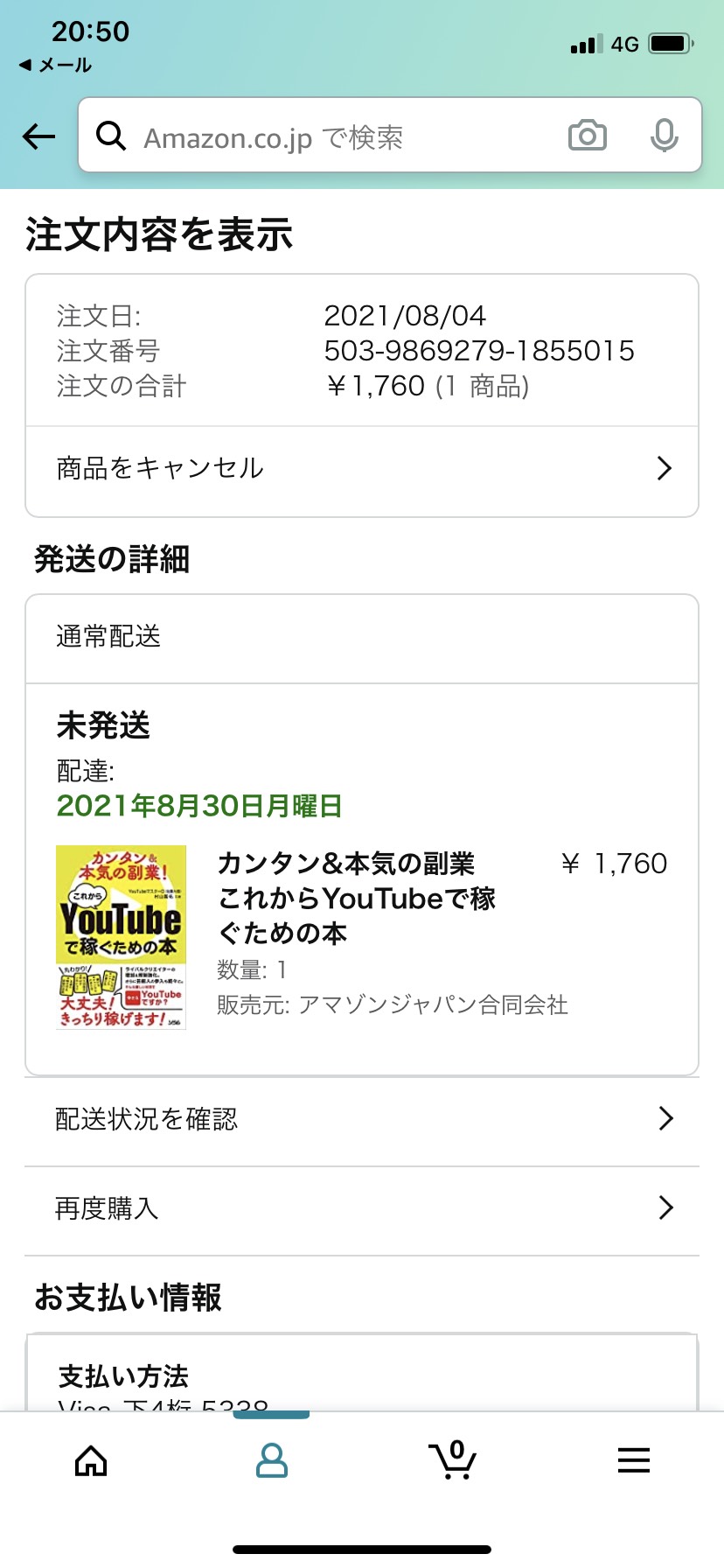The height and width of the screenshot is (1568, 724).
Task: Open the hamburger menu tab
Action: coord(633,1460)
